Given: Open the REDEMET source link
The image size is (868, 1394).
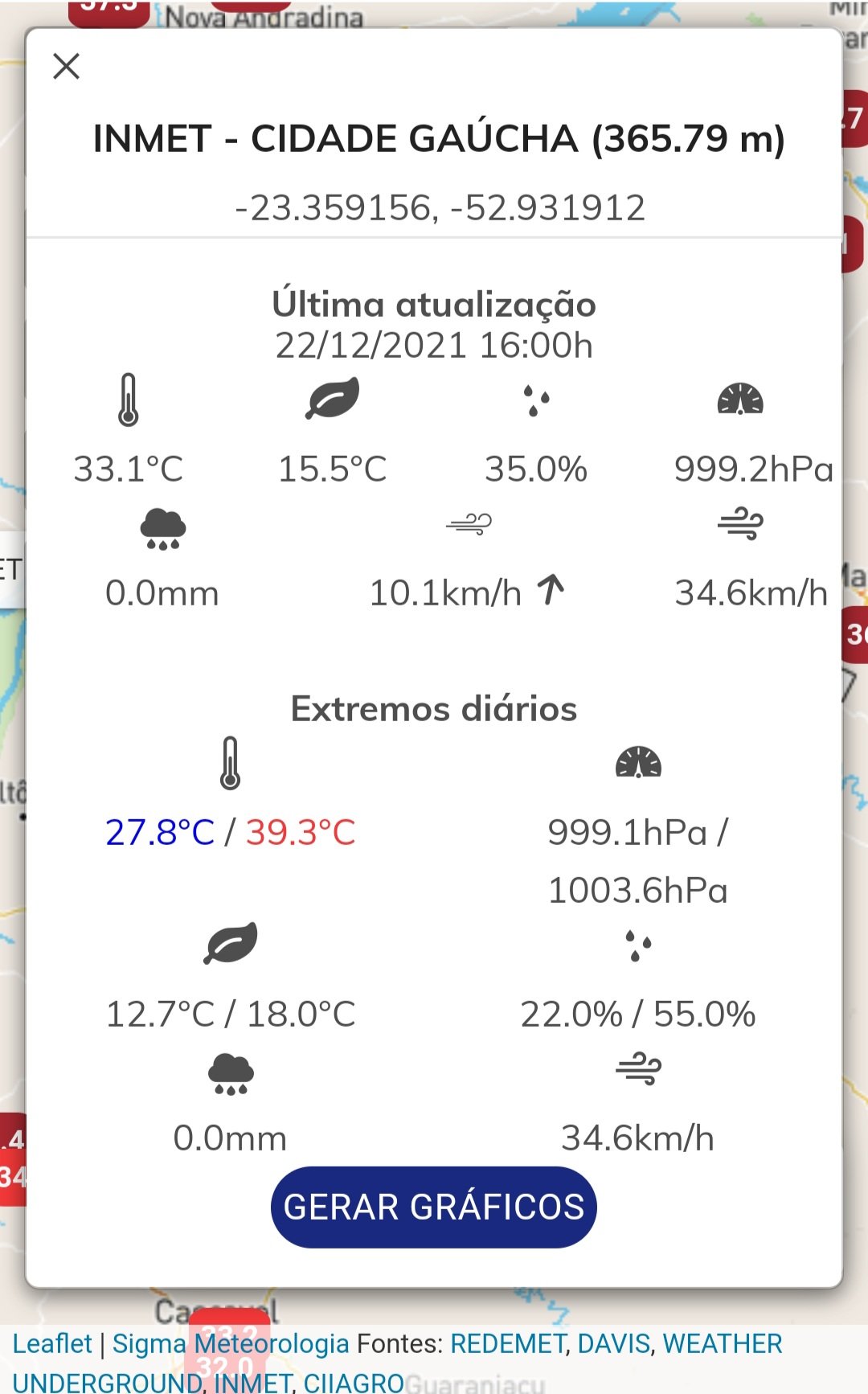Looking at the screenshot, I should (508, 1343).
